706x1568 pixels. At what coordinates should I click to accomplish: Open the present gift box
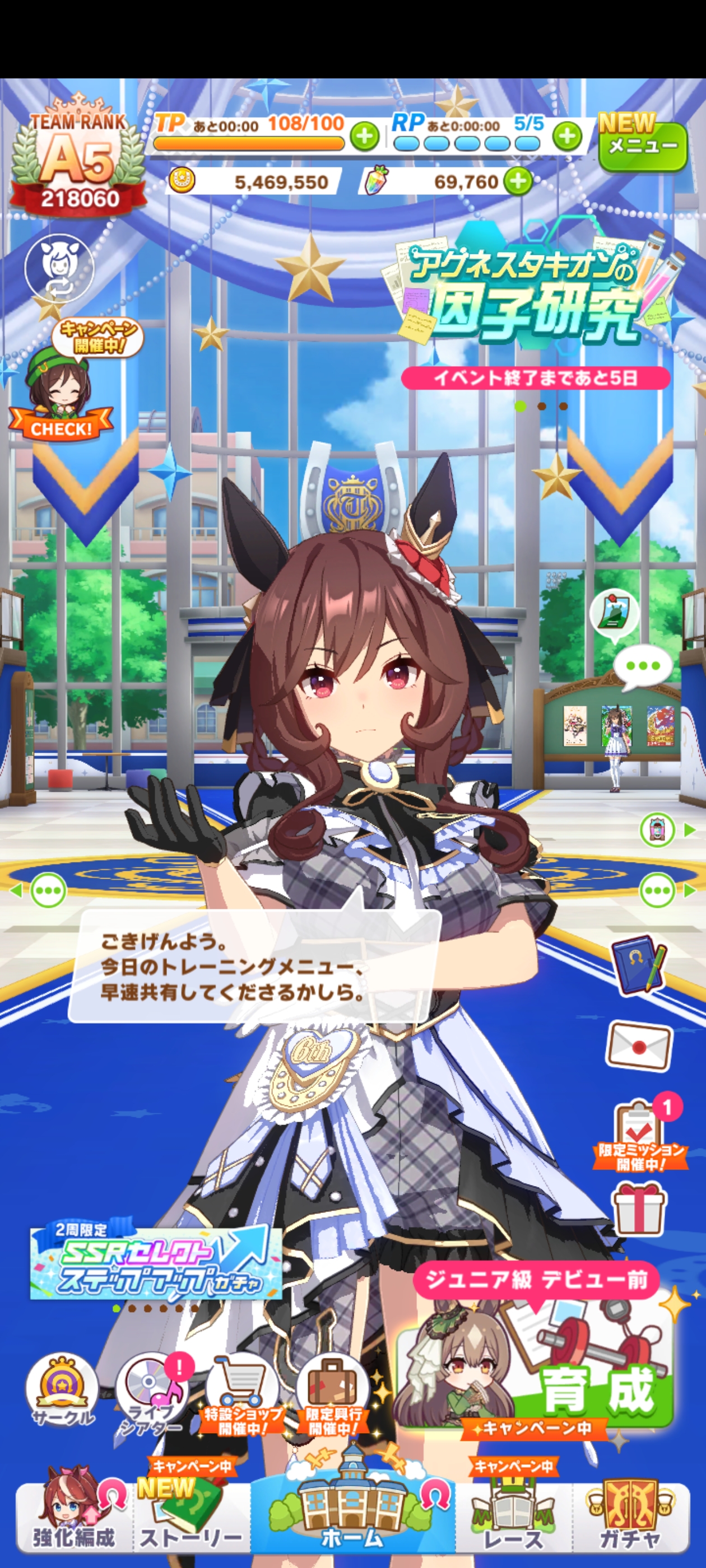coord(638,1209)
